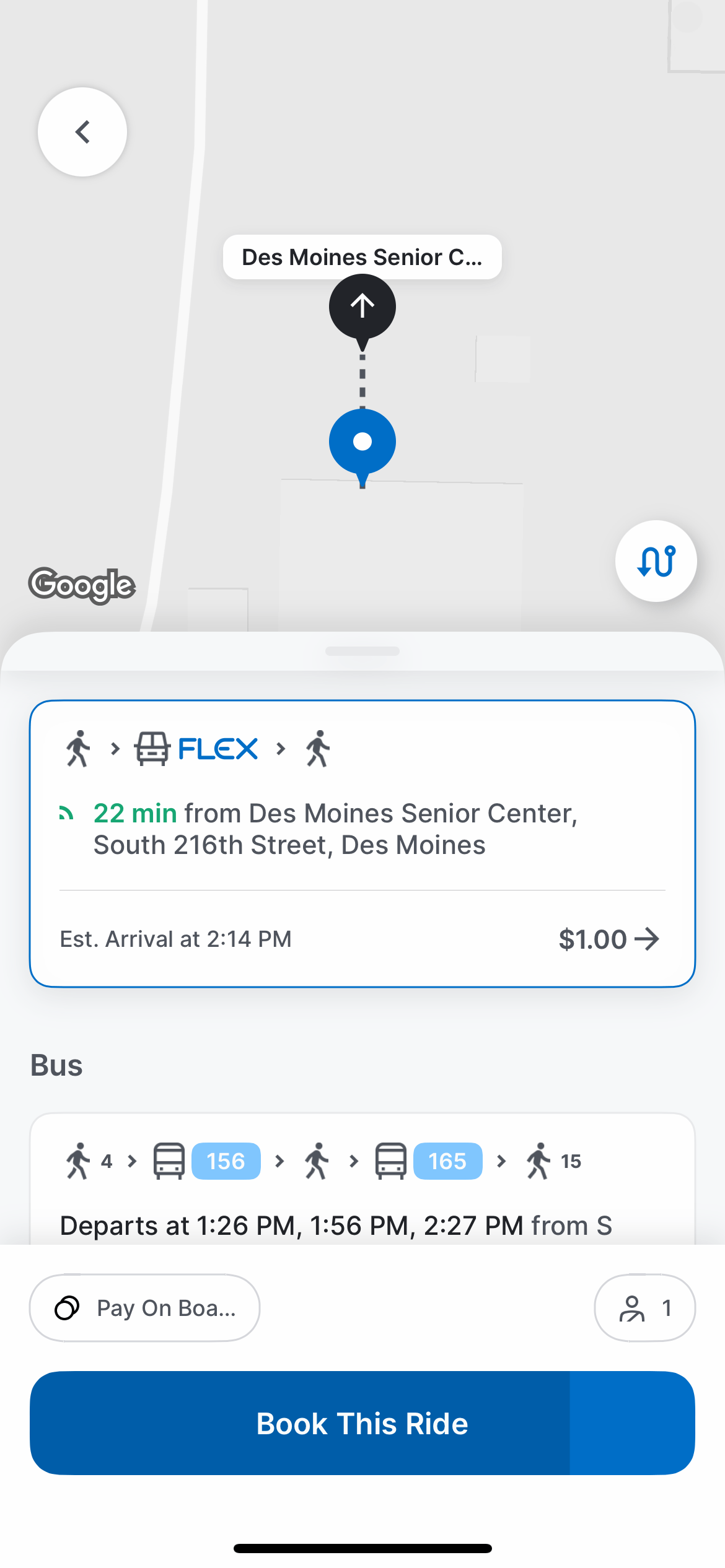
Task: Tap the route overview button on map
Action: click(x=656, y=561)
